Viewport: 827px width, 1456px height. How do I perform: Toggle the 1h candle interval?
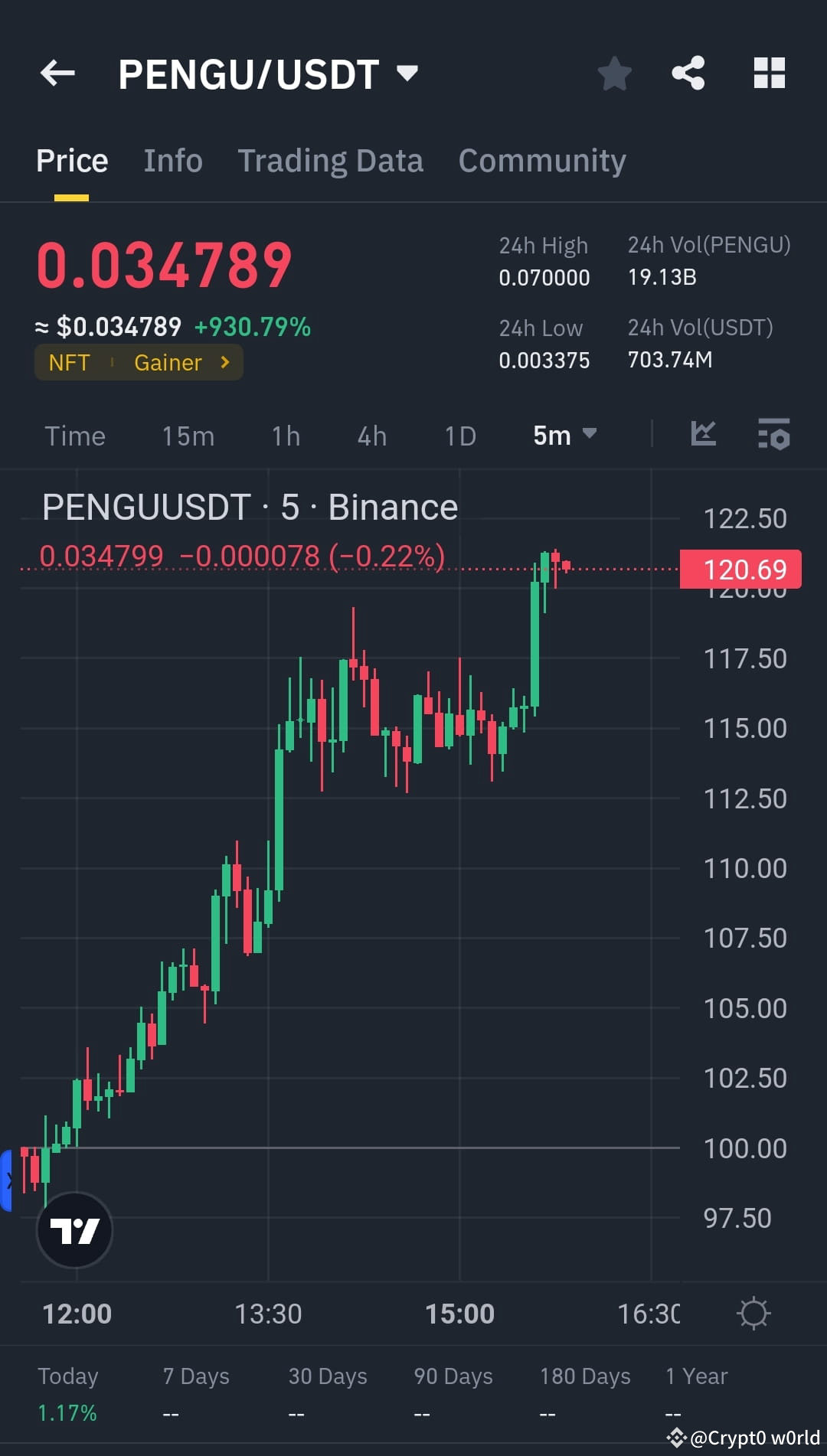click(284, 436)
